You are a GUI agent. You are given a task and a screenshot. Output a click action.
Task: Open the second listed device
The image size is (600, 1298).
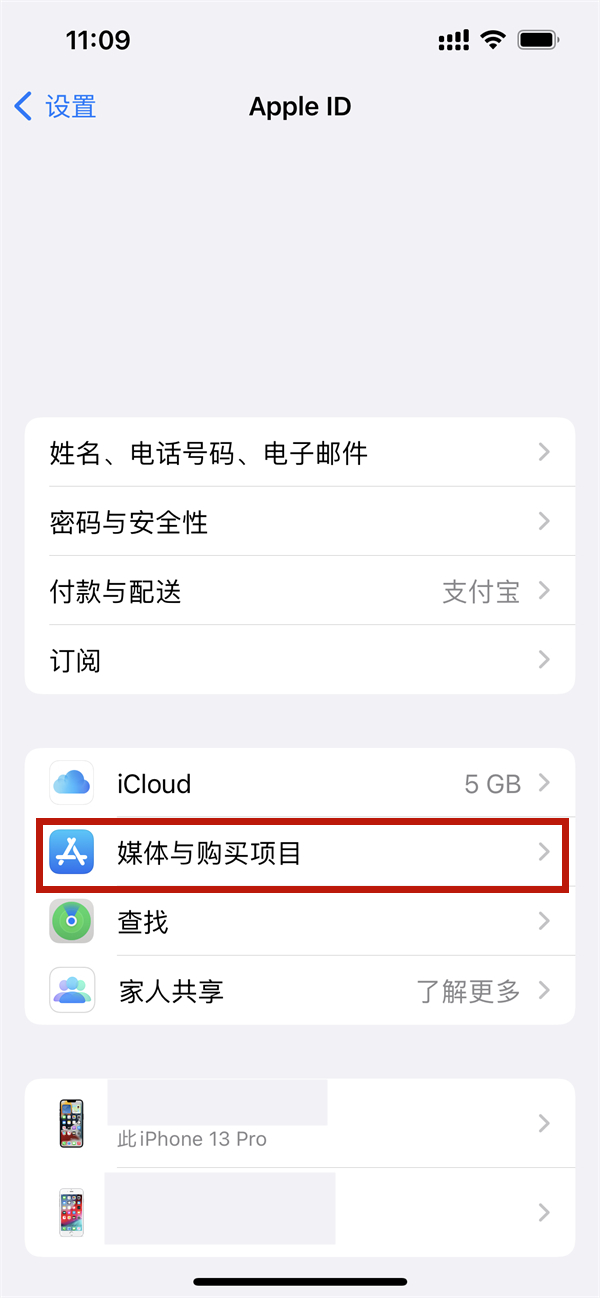(x=300, y=1212)
